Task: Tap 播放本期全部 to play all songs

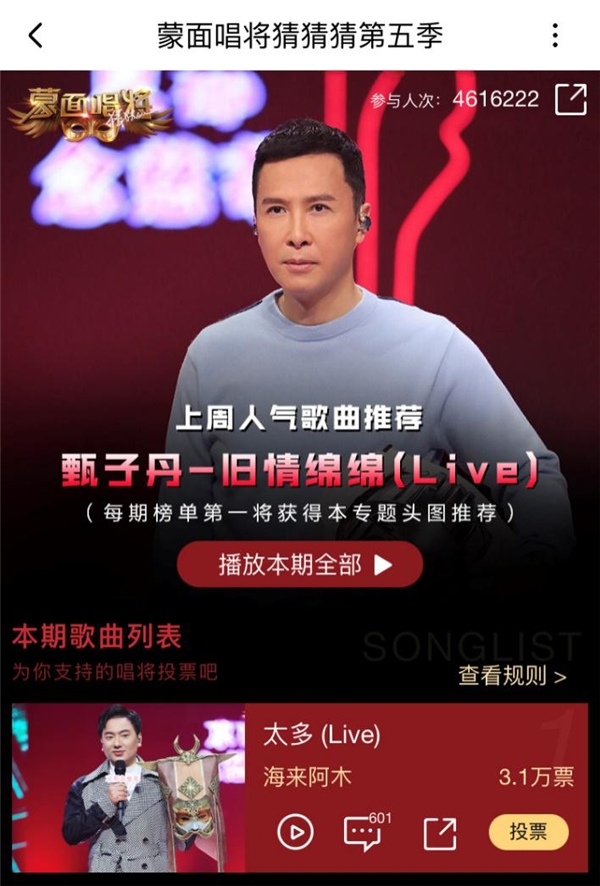Action: (300, 564)
